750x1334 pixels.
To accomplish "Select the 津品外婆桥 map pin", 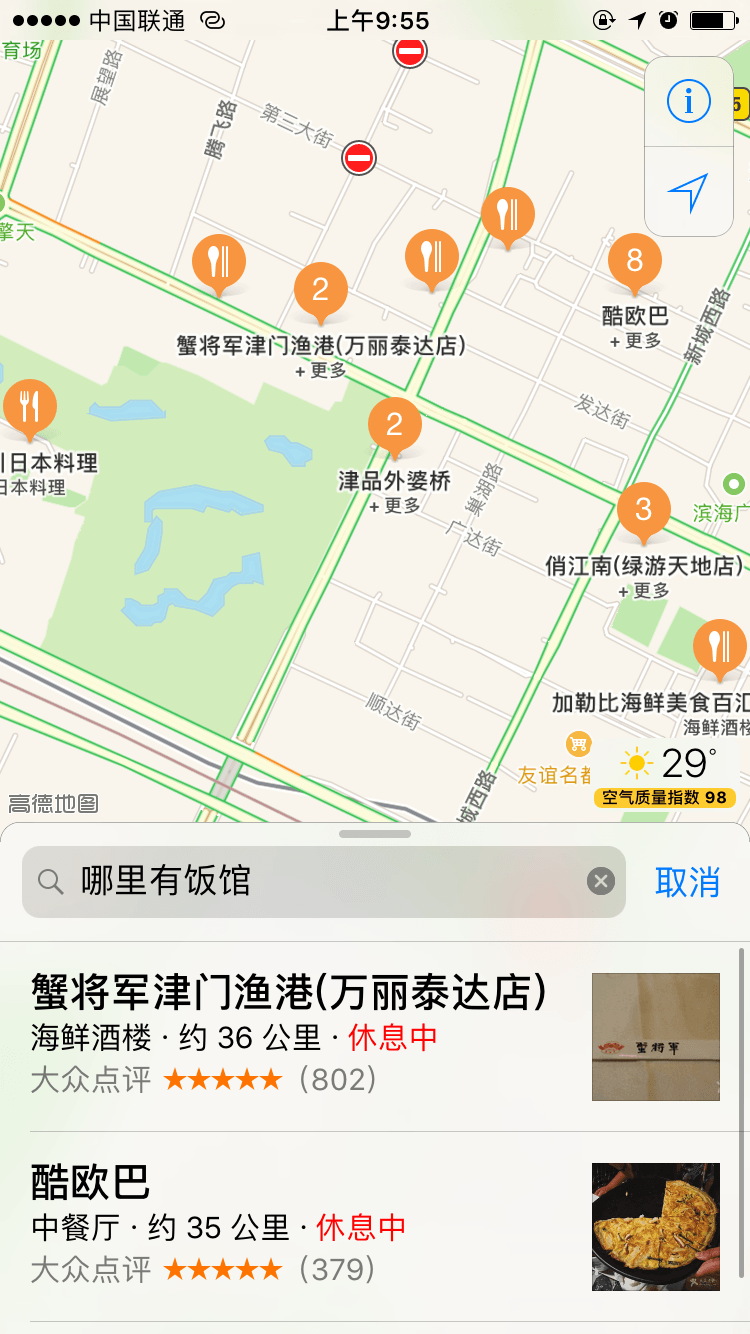I will click(394, 426).
